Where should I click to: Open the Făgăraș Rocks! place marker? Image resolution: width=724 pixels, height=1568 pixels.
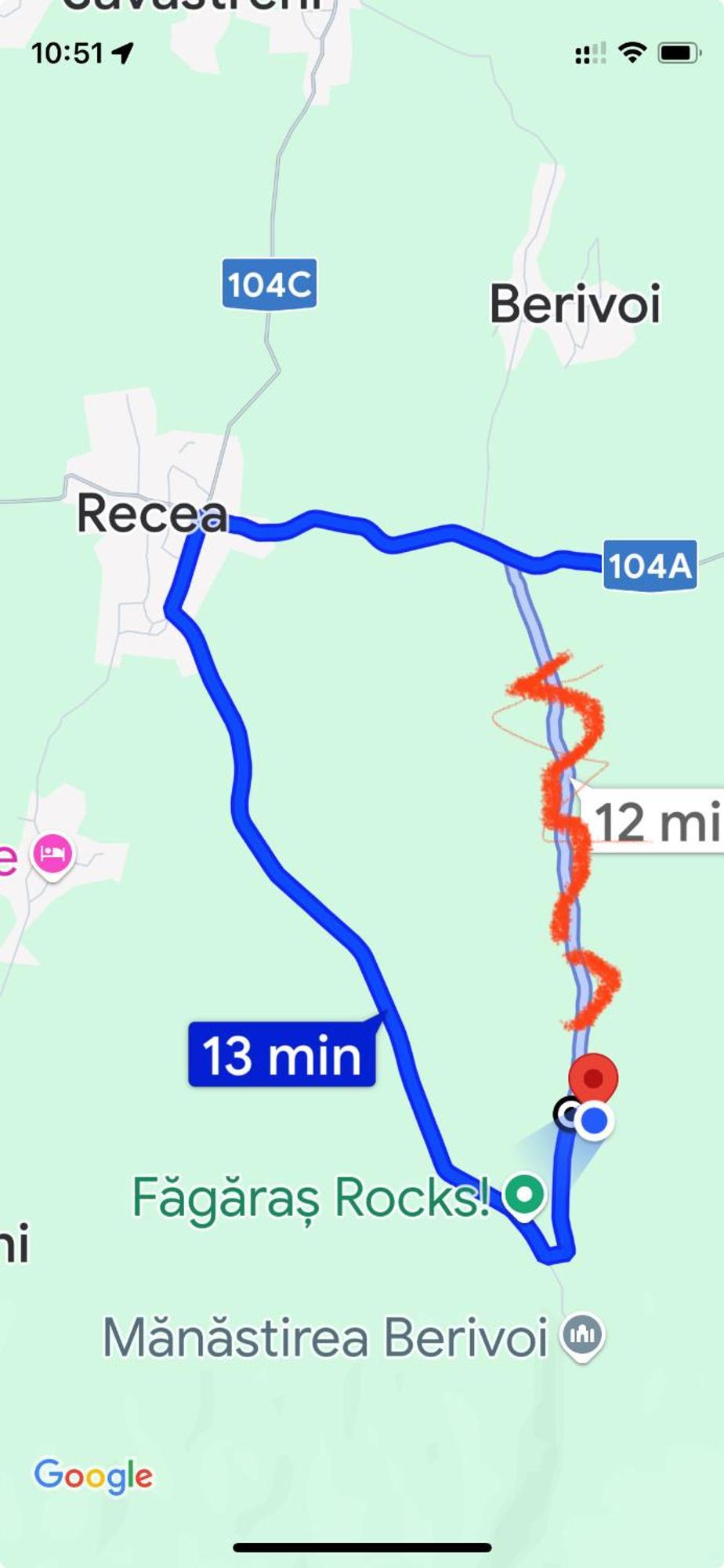524,1195
